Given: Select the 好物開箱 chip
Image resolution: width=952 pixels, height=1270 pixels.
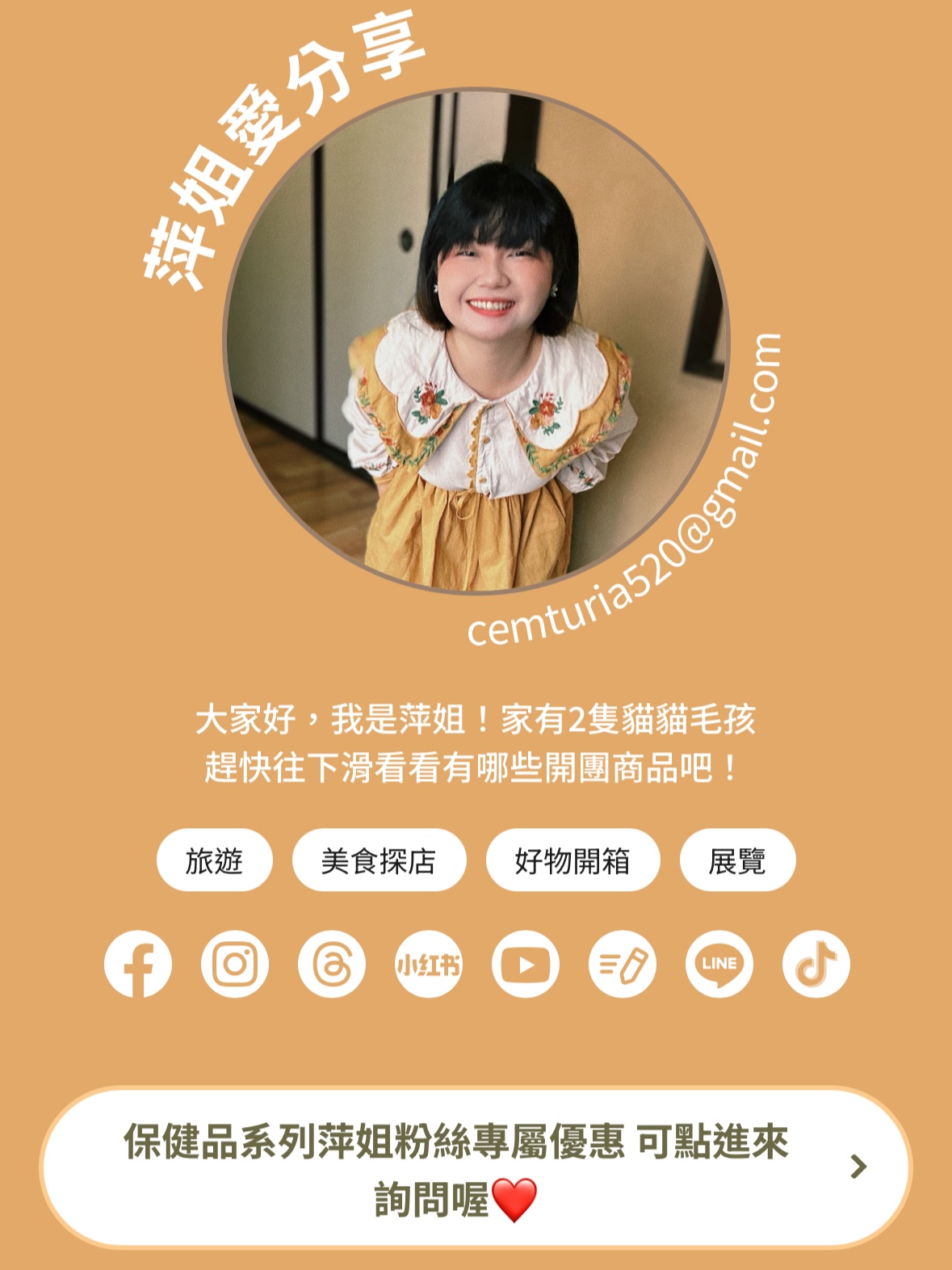Looking at the screenshot, I should 572,860.
